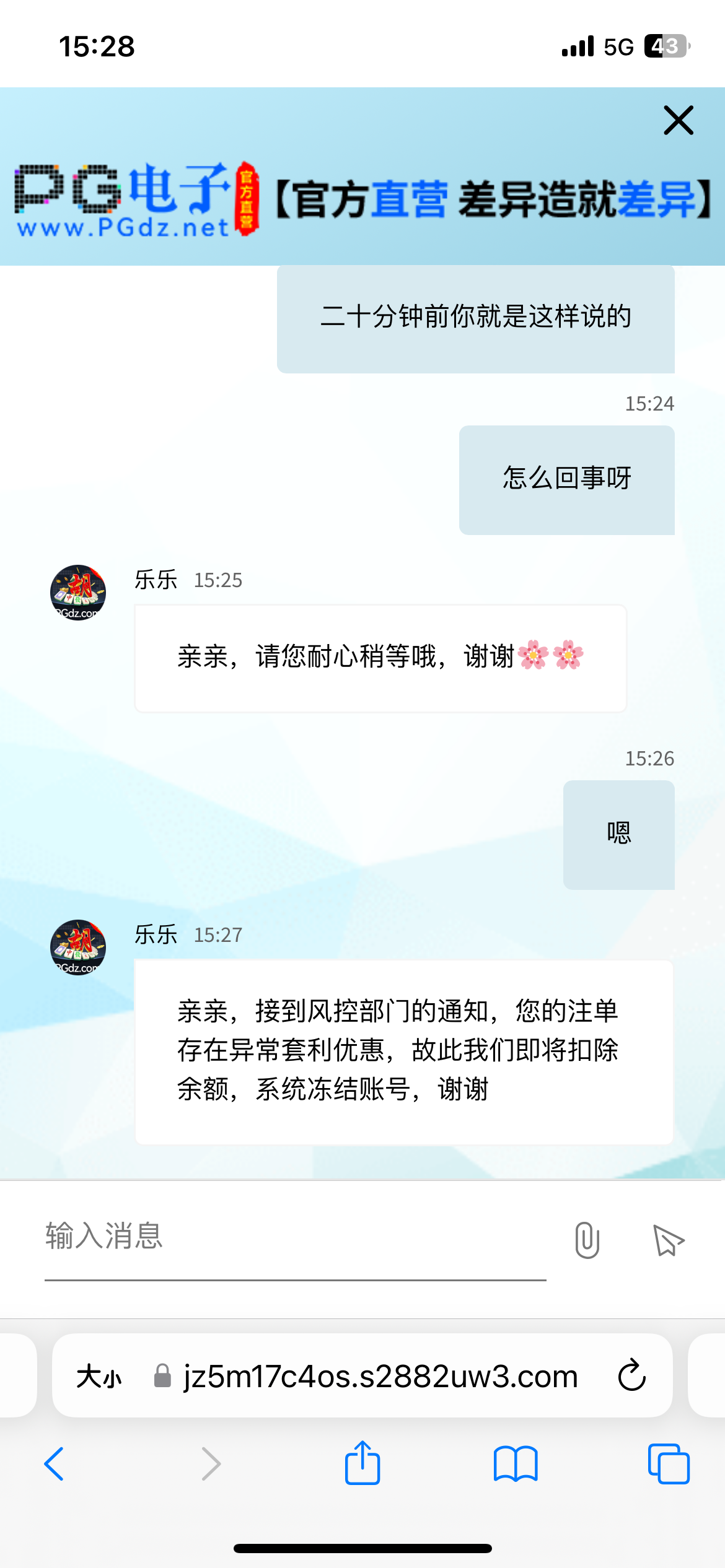Open the Safari share sheet

362,1463
